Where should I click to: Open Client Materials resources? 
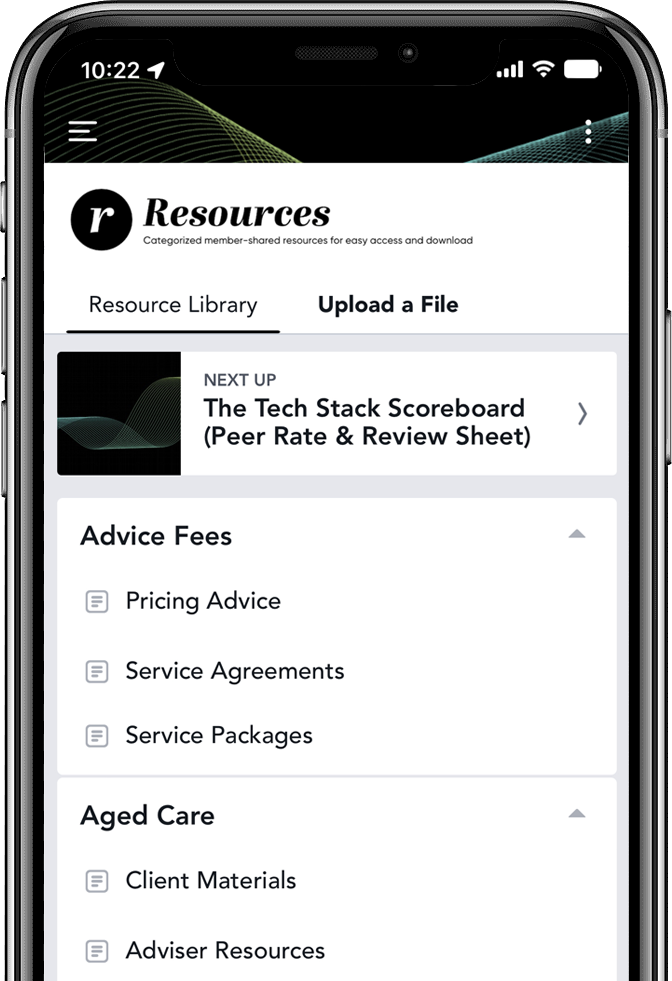pos(211,880)
